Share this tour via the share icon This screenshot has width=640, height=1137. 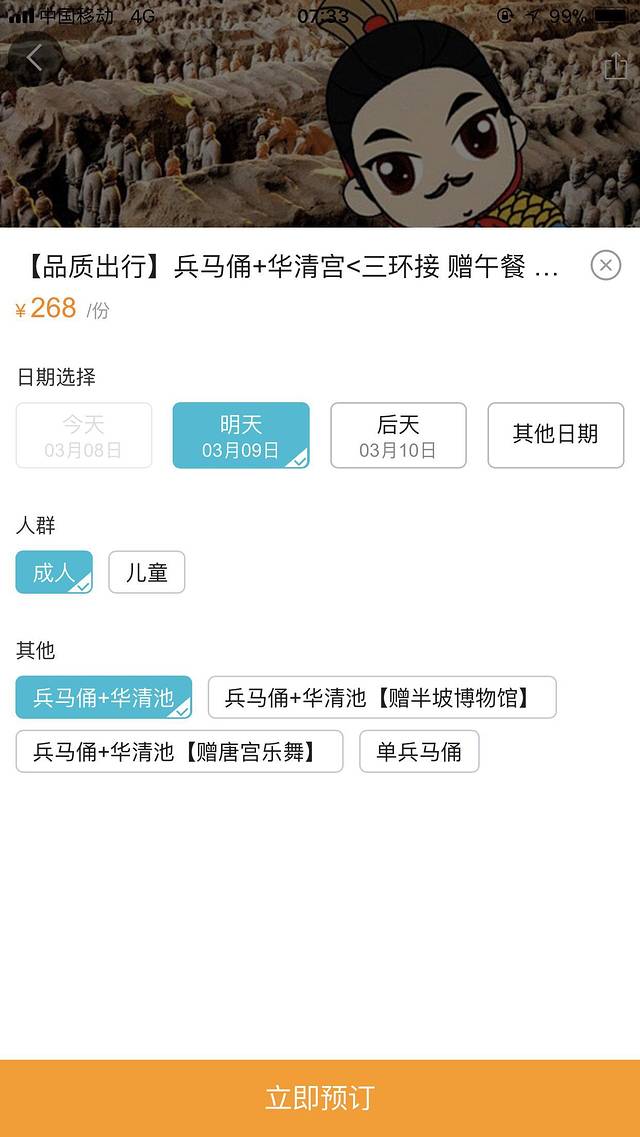pyautogui.click(x=613, y=66)
